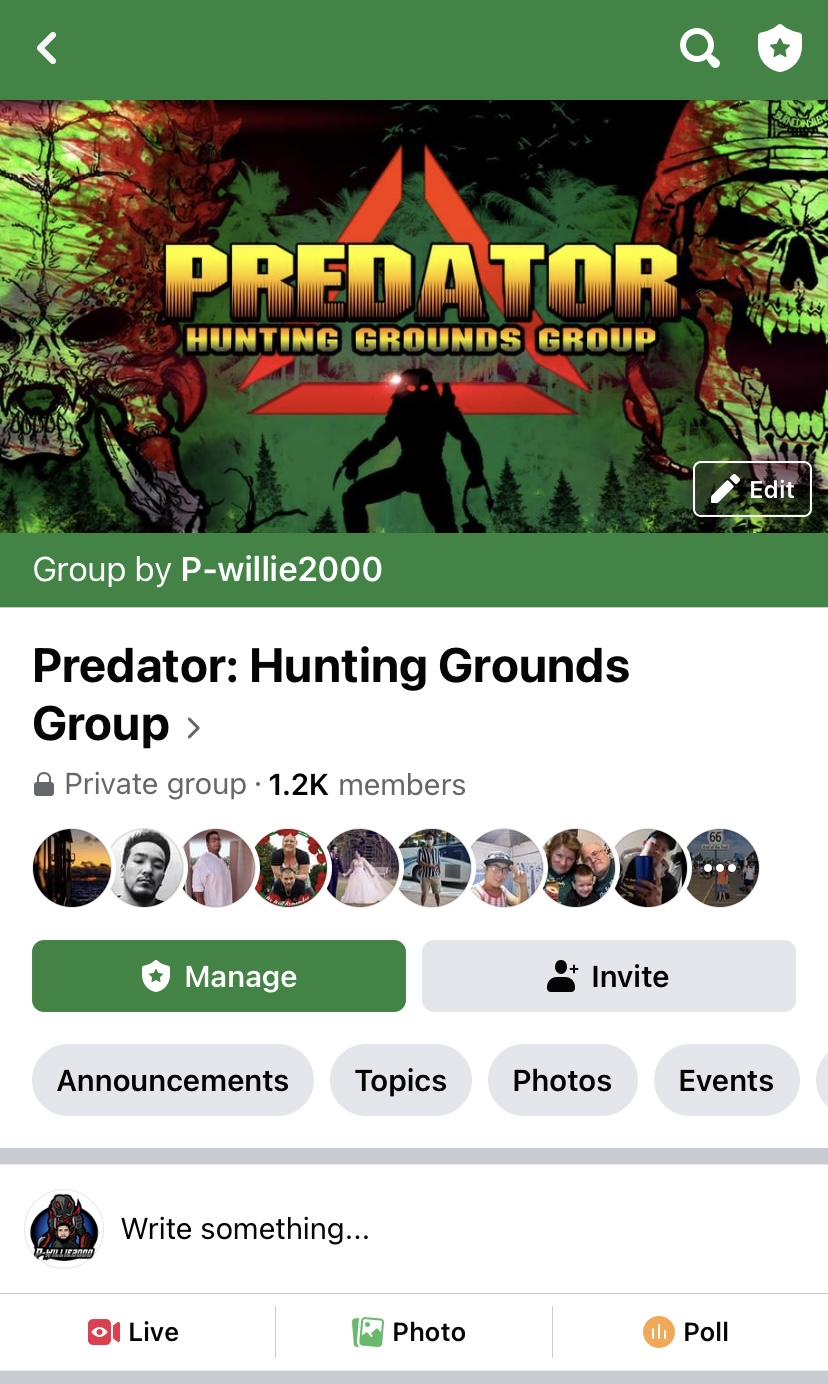Invite people to the group

(x=608, y=976)
